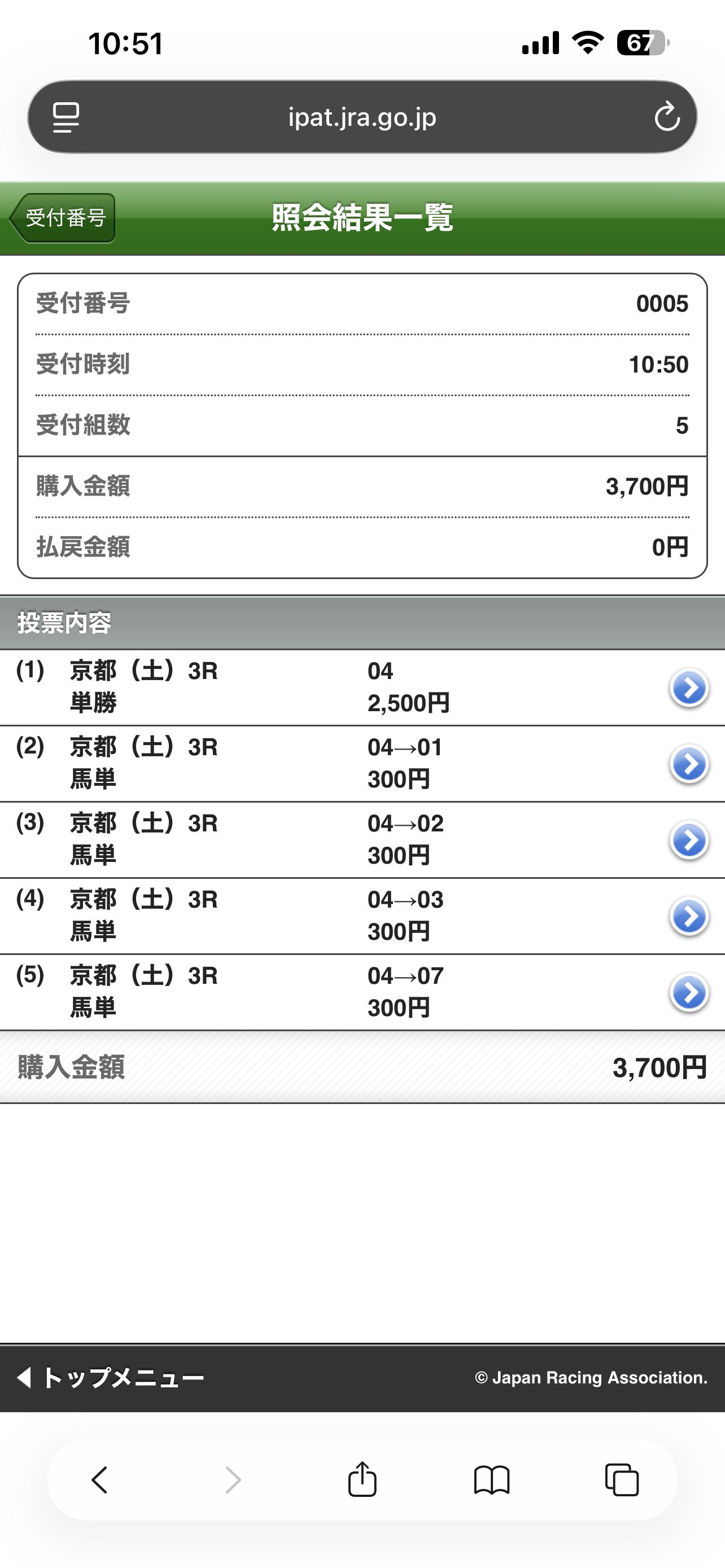
Task: Go back to 受付番号 list
Action: [x=63, y=218]
